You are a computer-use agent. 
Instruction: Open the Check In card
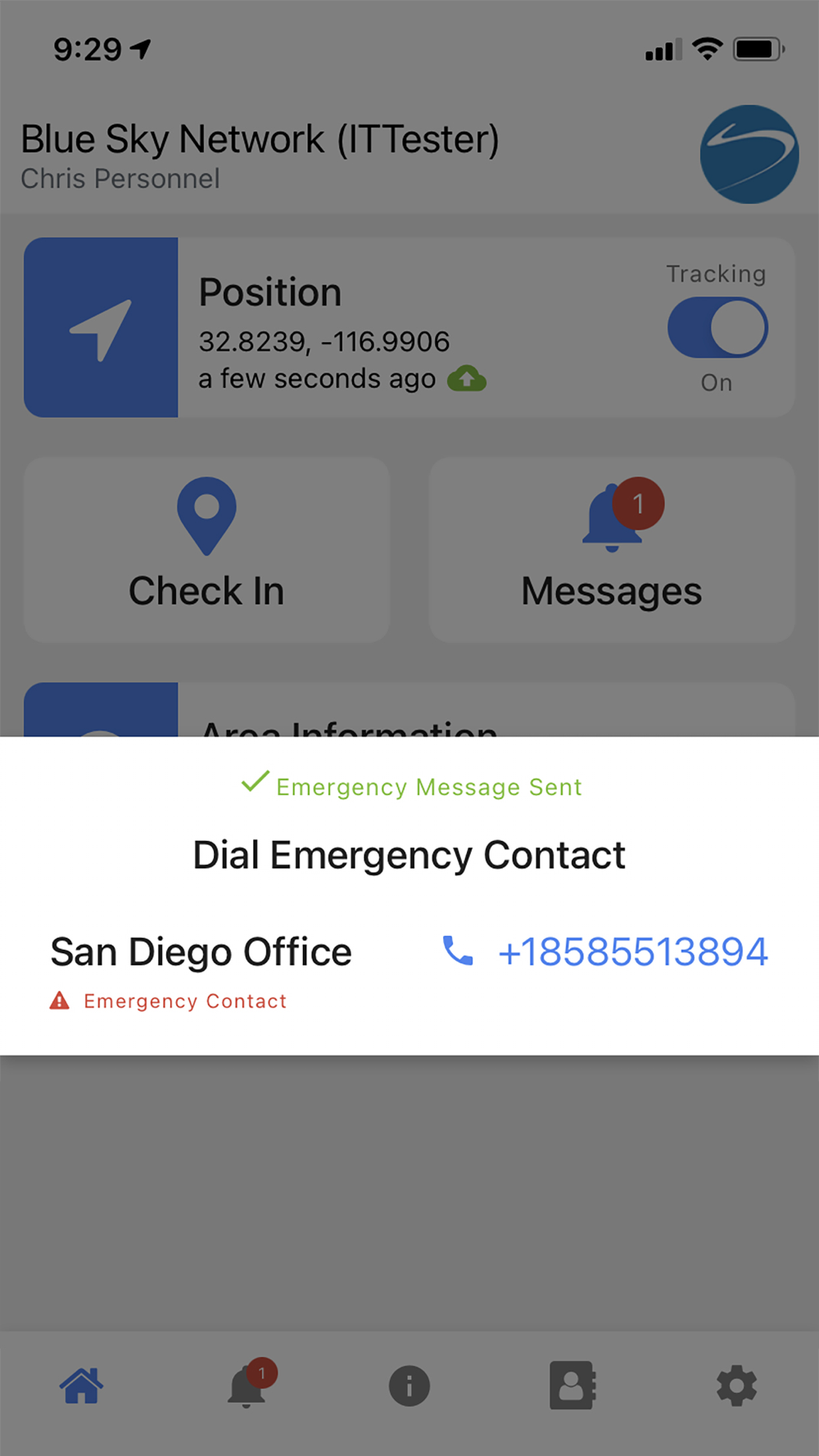[x=206, y=549]
